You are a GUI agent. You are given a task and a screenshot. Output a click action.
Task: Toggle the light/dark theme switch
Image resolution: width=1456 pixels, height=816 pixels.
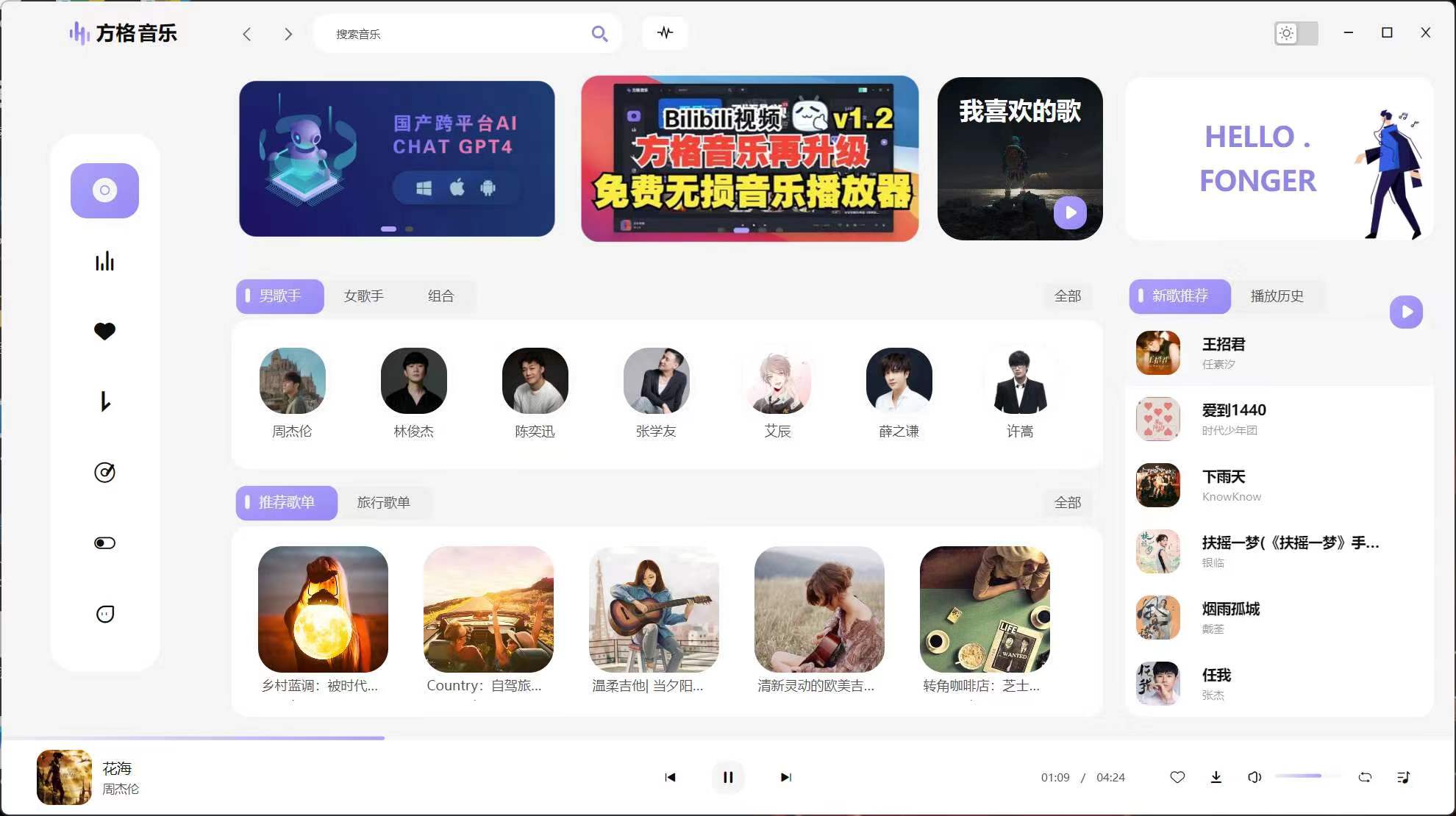tap(1296, 33)
